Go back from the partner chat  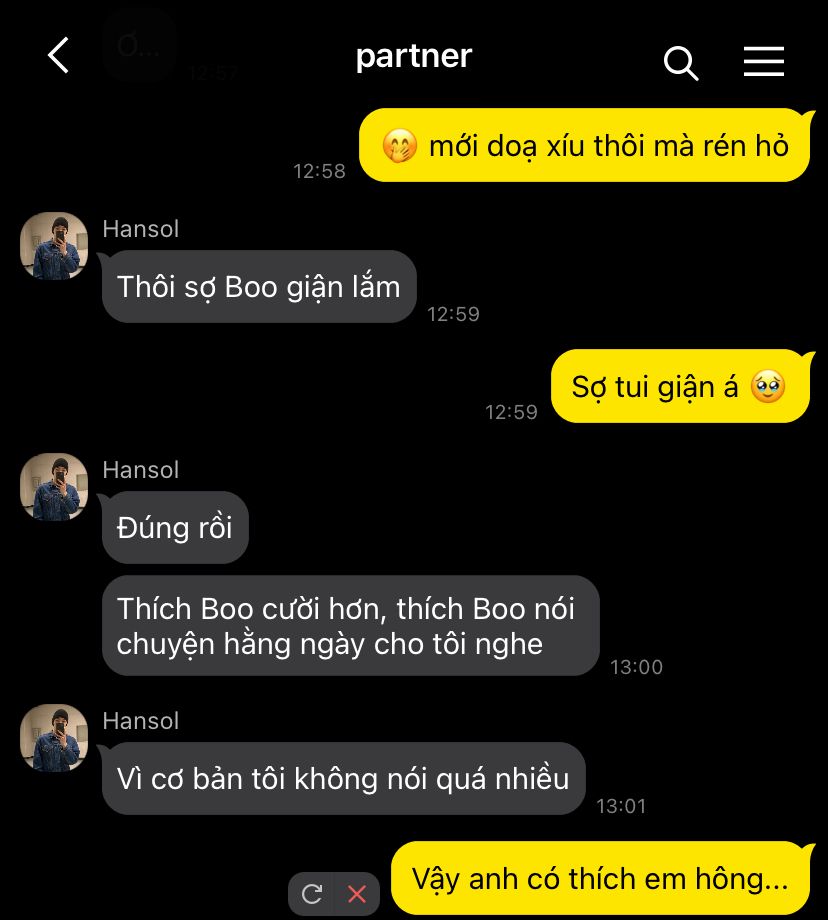tap(59, 56)
